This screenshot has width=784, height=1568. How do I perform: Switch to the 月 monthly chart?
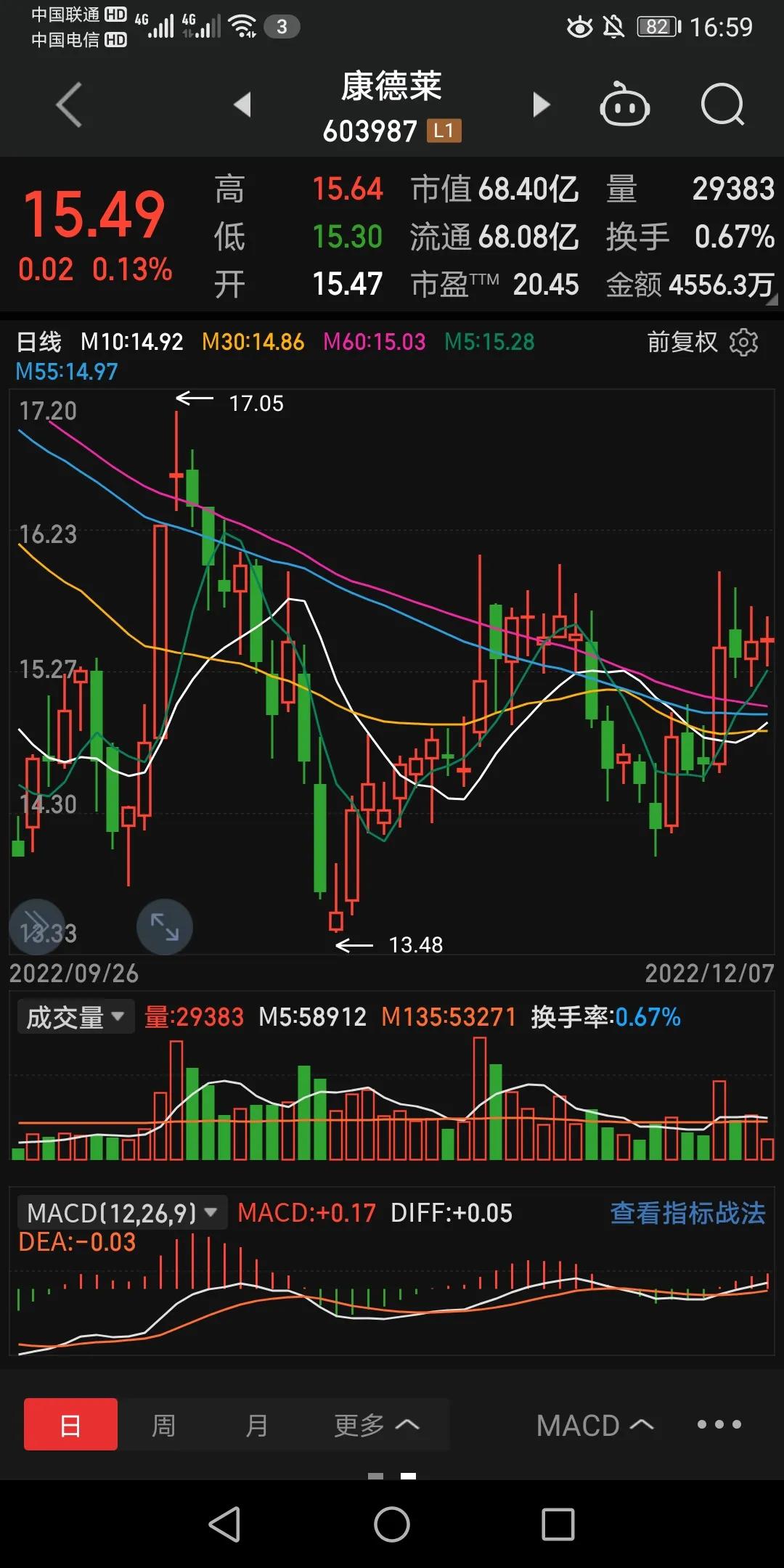point(256,1425)
